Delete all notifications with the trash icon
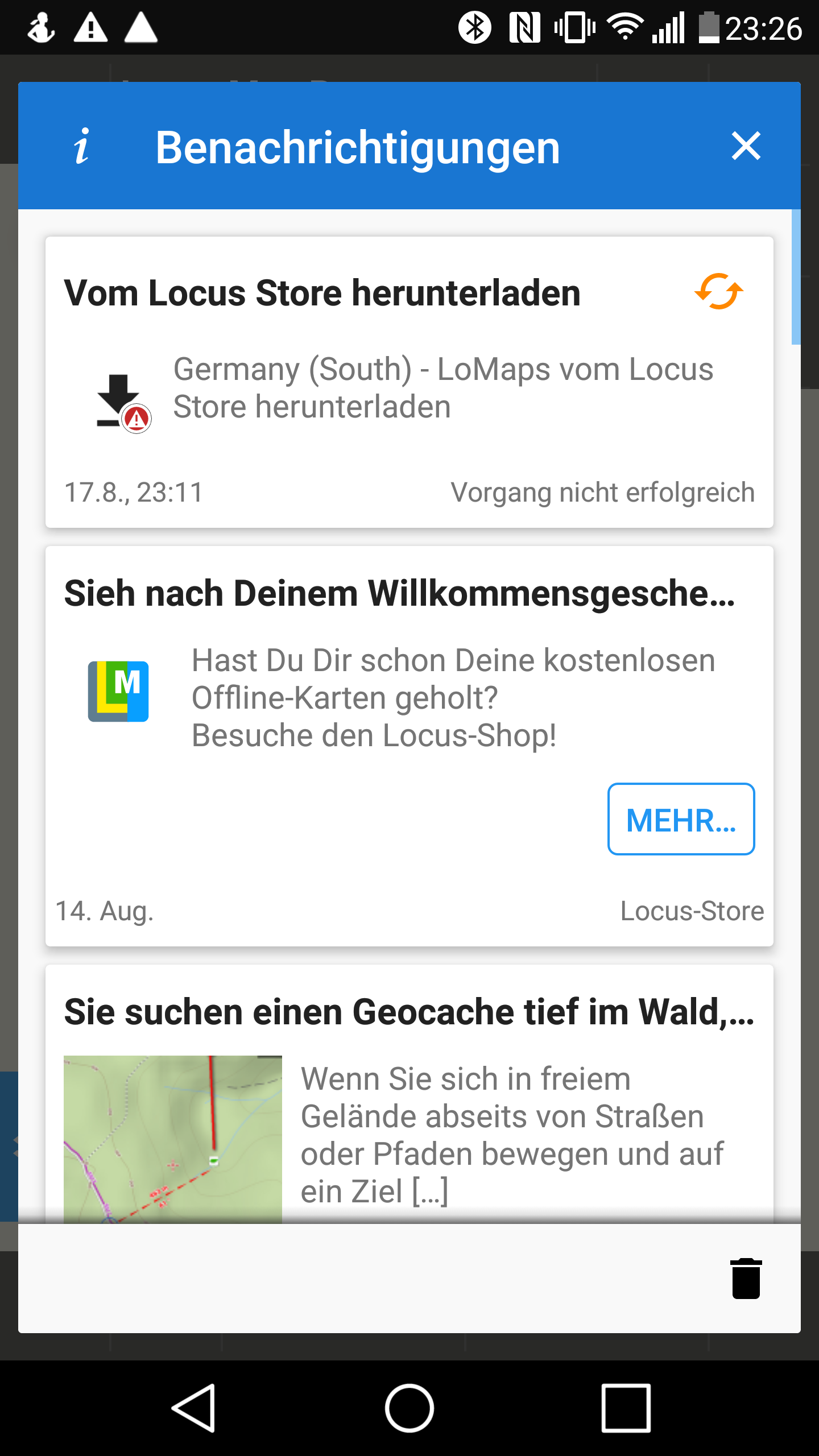The height and width of the screenshot is (1456, 819). coord(746,1279)
